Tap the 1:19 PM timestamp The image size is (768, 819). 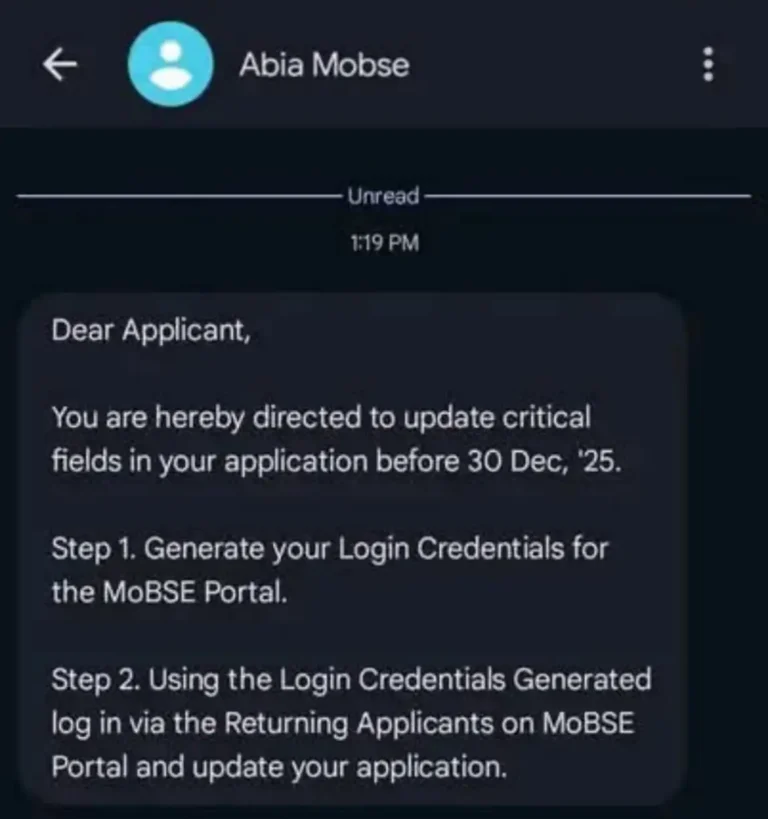point(384,241)
